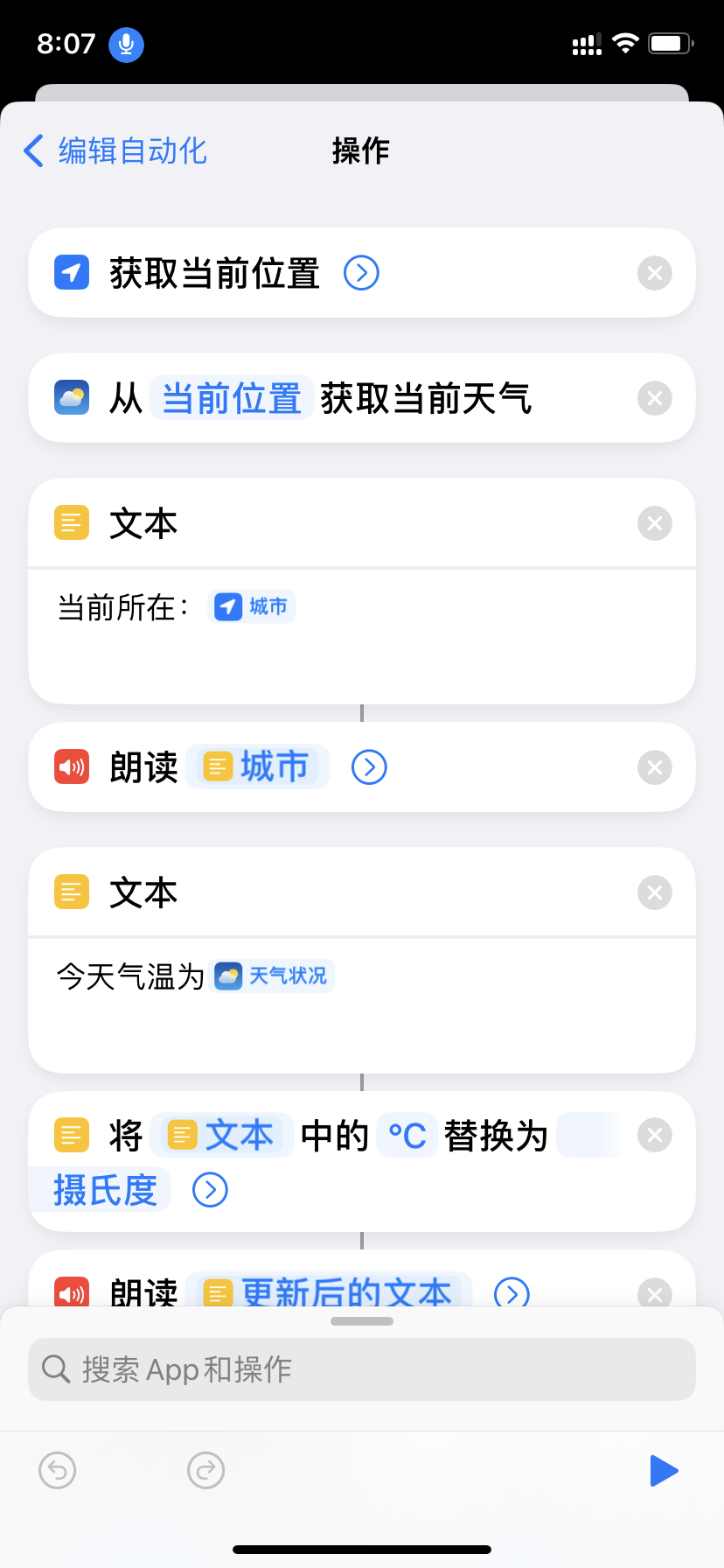This screenshot has height=1568, width=724.
Task: Remove the text action containing 今天气温为
Action: 654,892
